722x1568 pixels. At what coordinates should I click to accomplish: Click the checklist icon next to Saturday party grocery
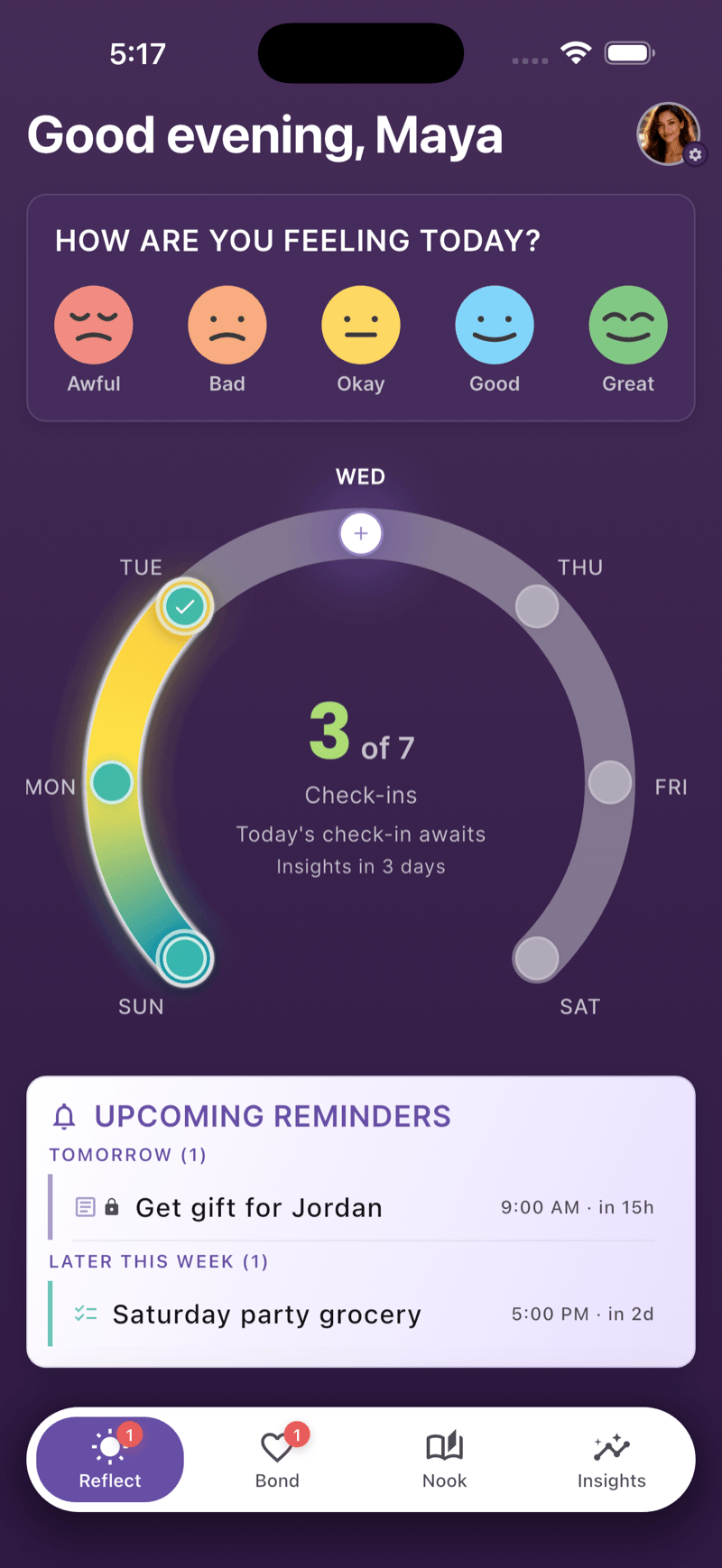(x=85, y=1314)
